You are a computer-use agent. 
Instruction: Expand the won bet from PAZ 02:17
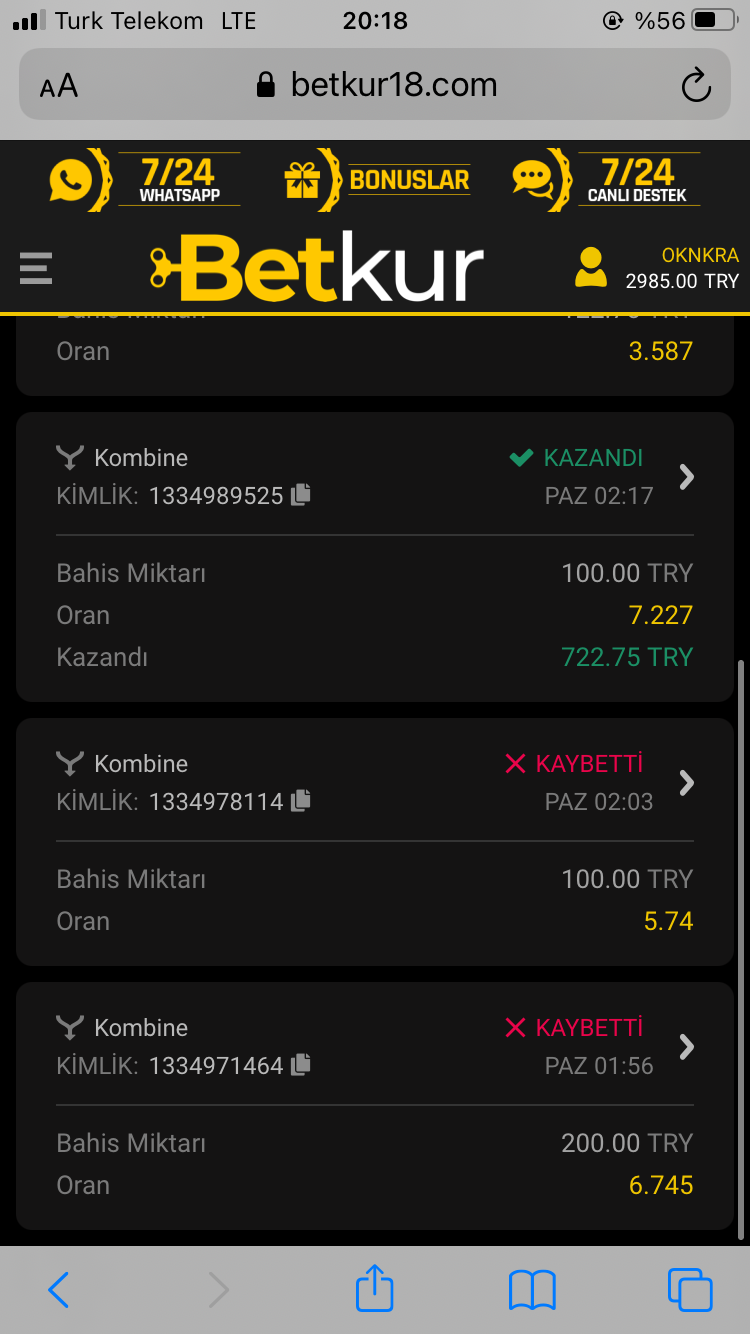pos(686,477)
